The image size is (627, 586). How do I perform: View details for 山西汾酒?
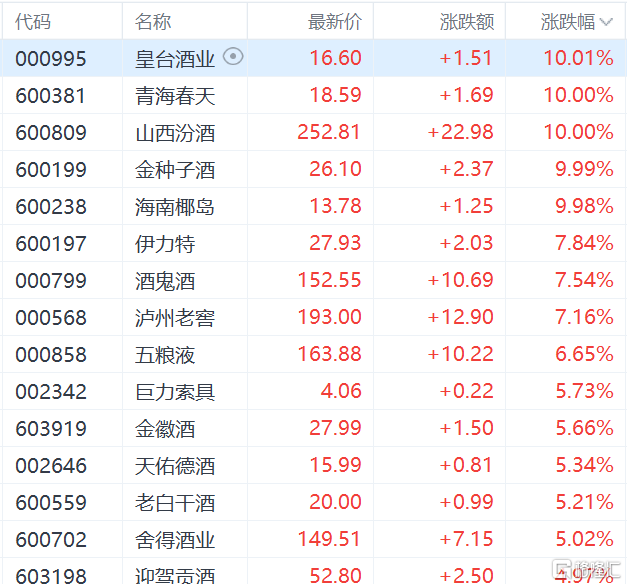tap(175, 132)
